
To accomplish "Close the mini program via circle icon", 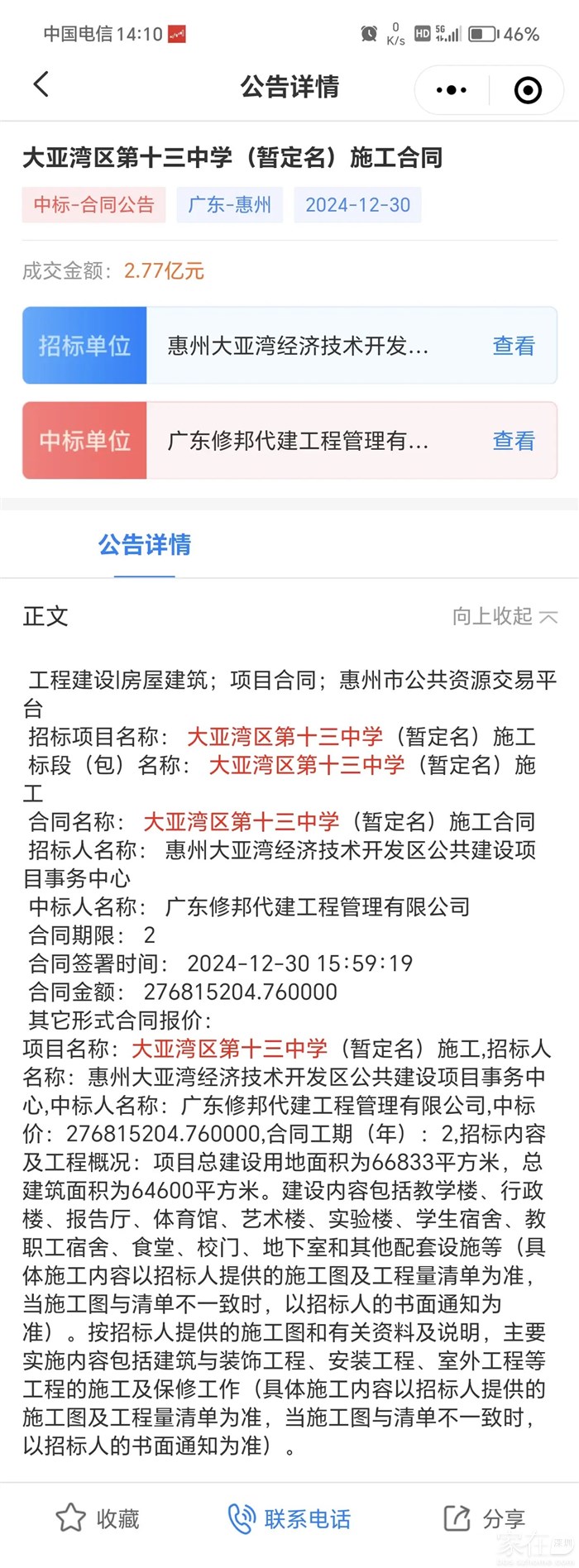I will [x=528, y=89].
